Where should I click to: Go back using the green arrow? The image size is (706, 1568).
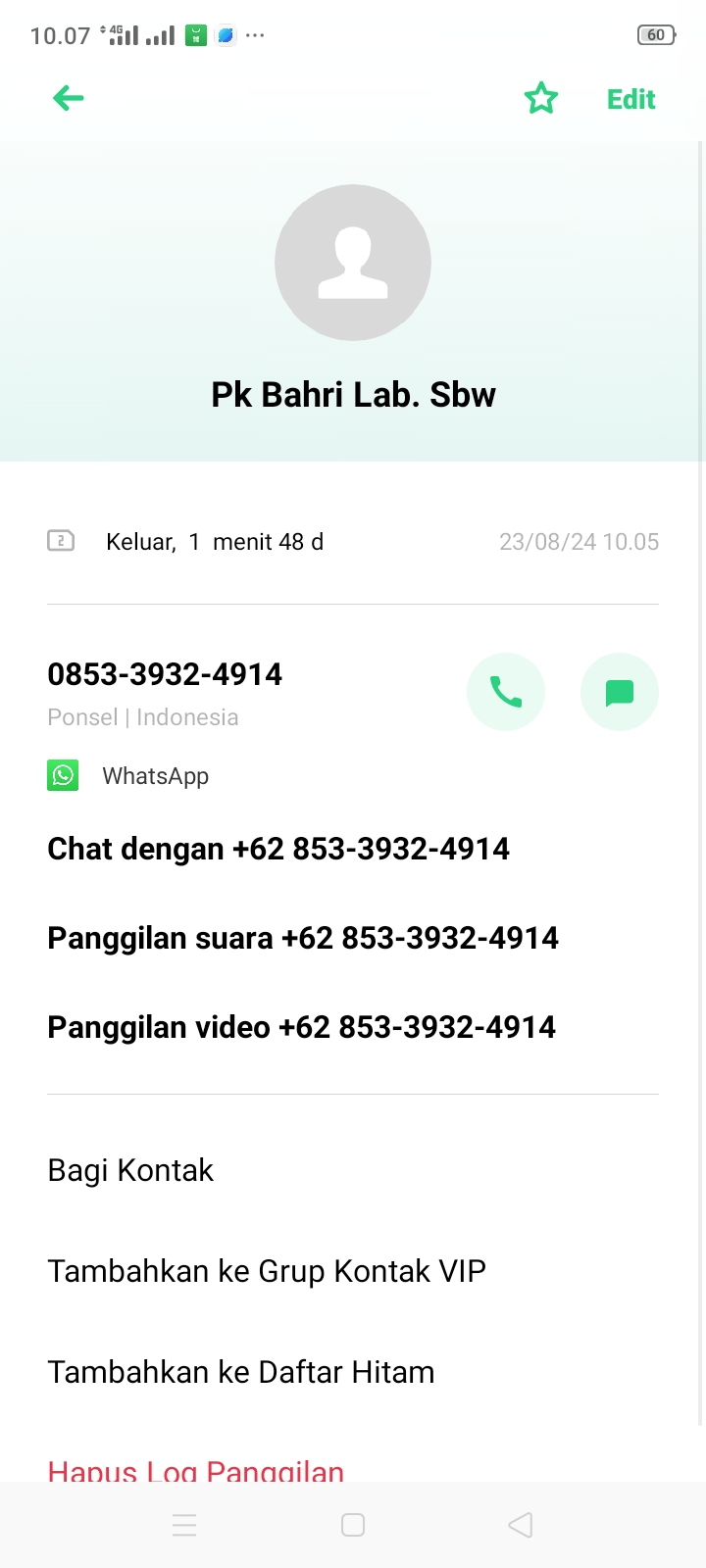[x=69, y=98]
